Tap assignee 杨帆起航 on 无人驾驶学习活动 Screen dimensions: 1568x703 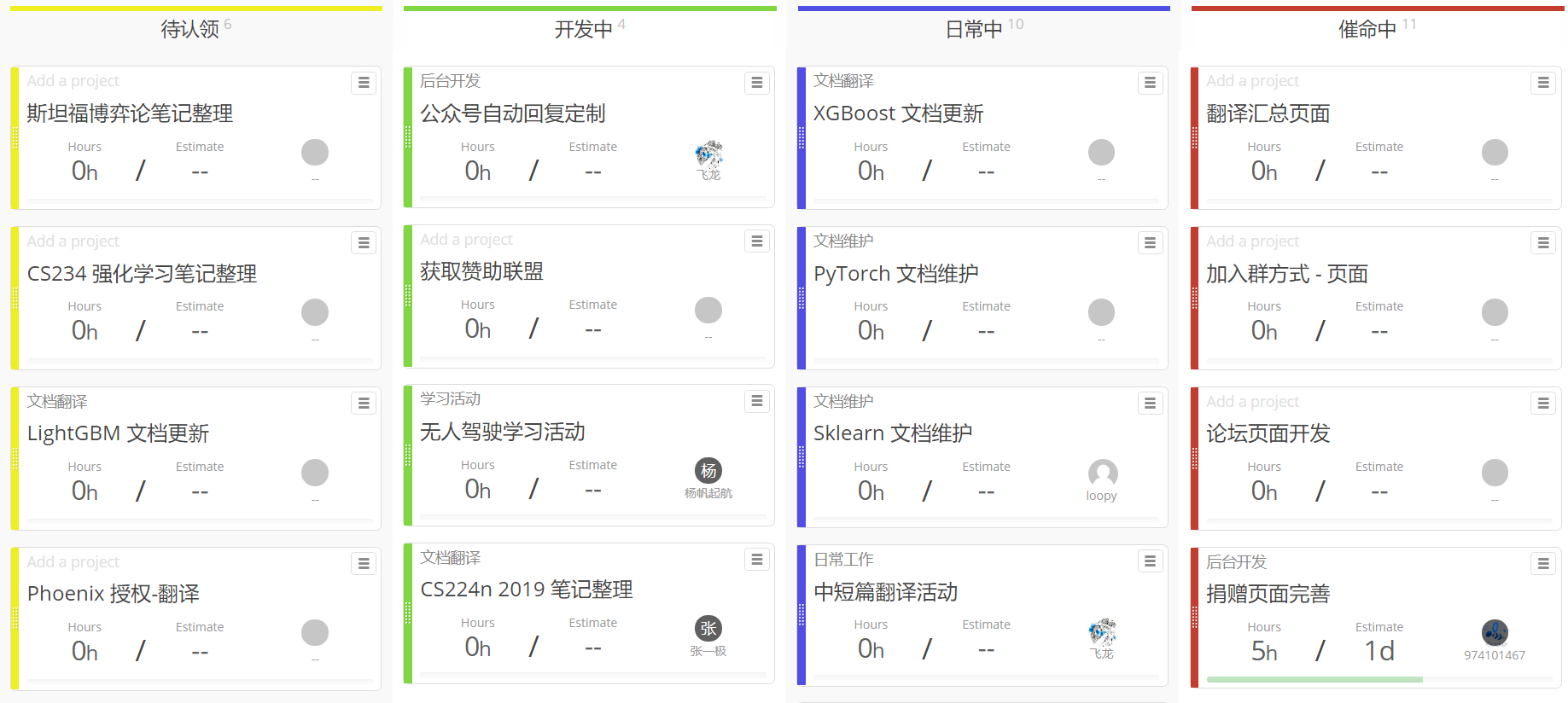pyautogui.click(x=708, y=471)
